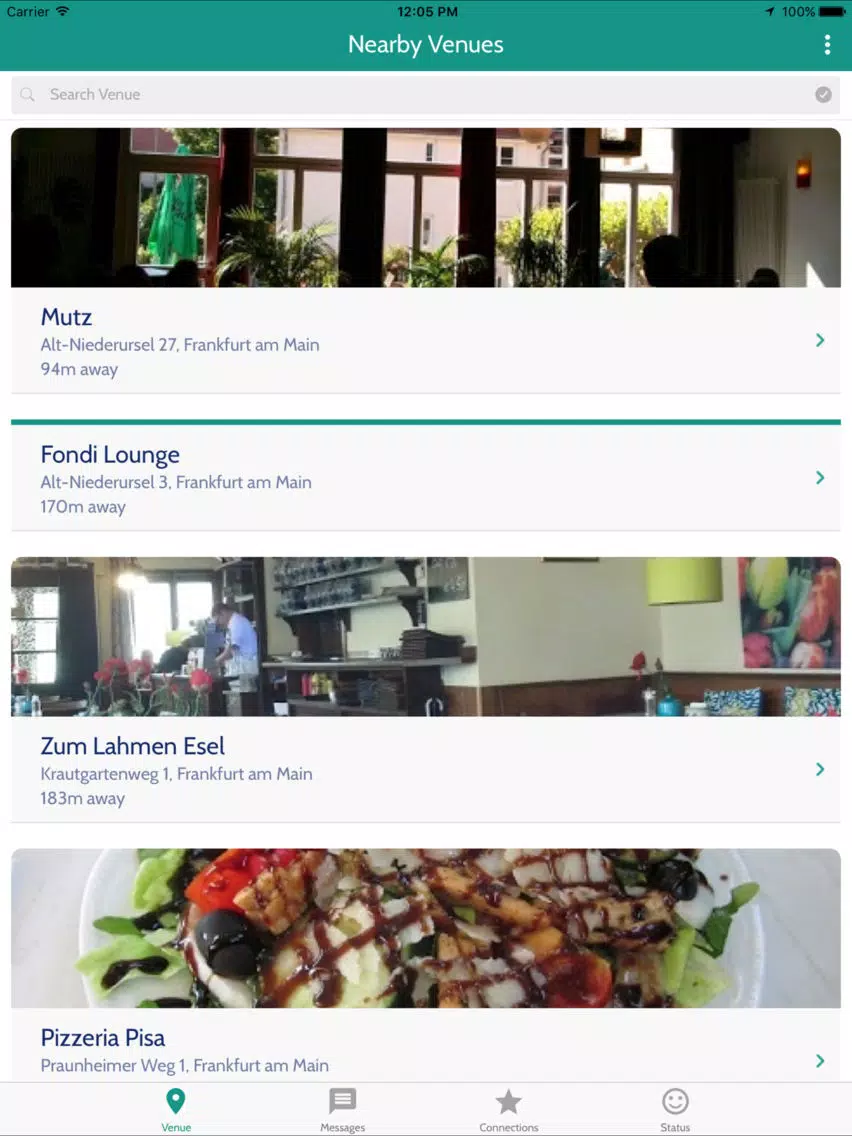The height and width of the screenshot is (1136, 852).
Task: Clear the venue search field
Action: coord(823,95)
